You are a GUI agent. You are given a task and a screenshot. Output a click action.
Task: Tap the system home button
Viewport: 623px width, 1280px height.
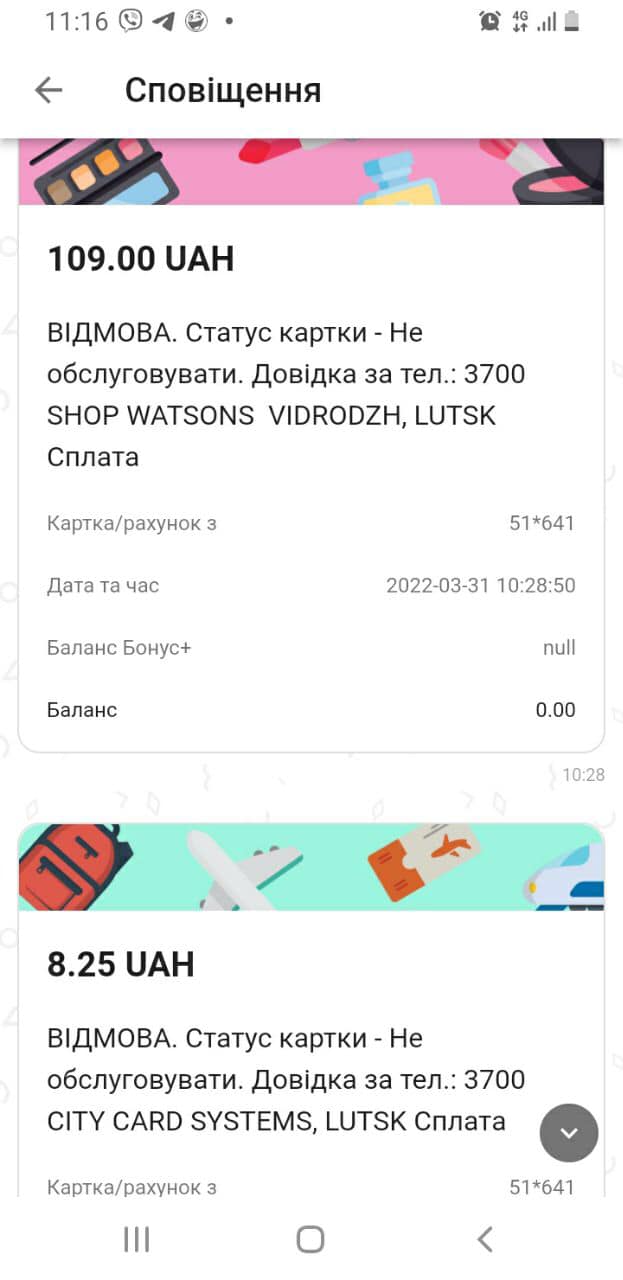click(310, 1240)
